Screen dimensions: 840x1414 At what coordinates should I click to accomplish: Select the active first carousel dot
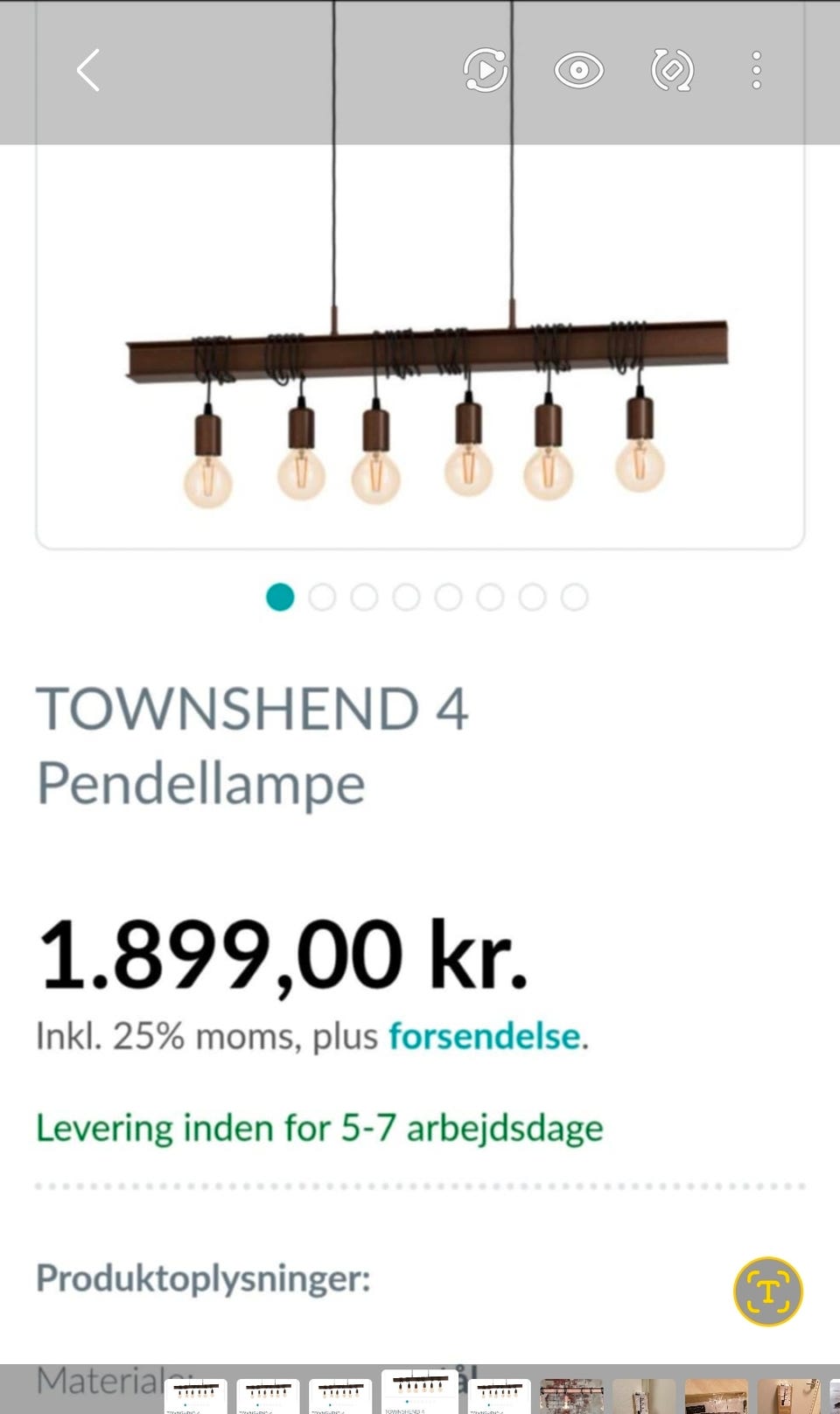coord(280,598)
